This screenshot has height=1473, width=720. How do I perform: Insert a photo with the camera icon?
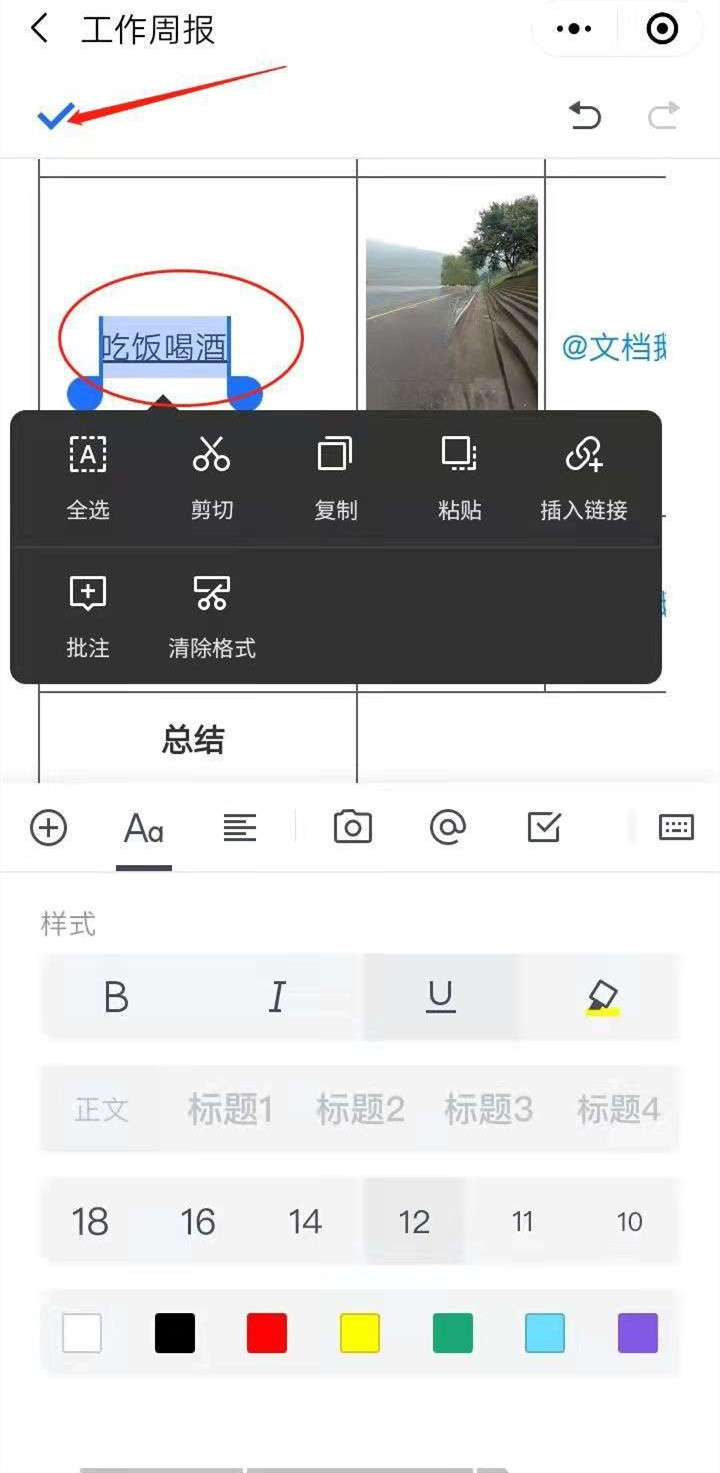(352, 828)
